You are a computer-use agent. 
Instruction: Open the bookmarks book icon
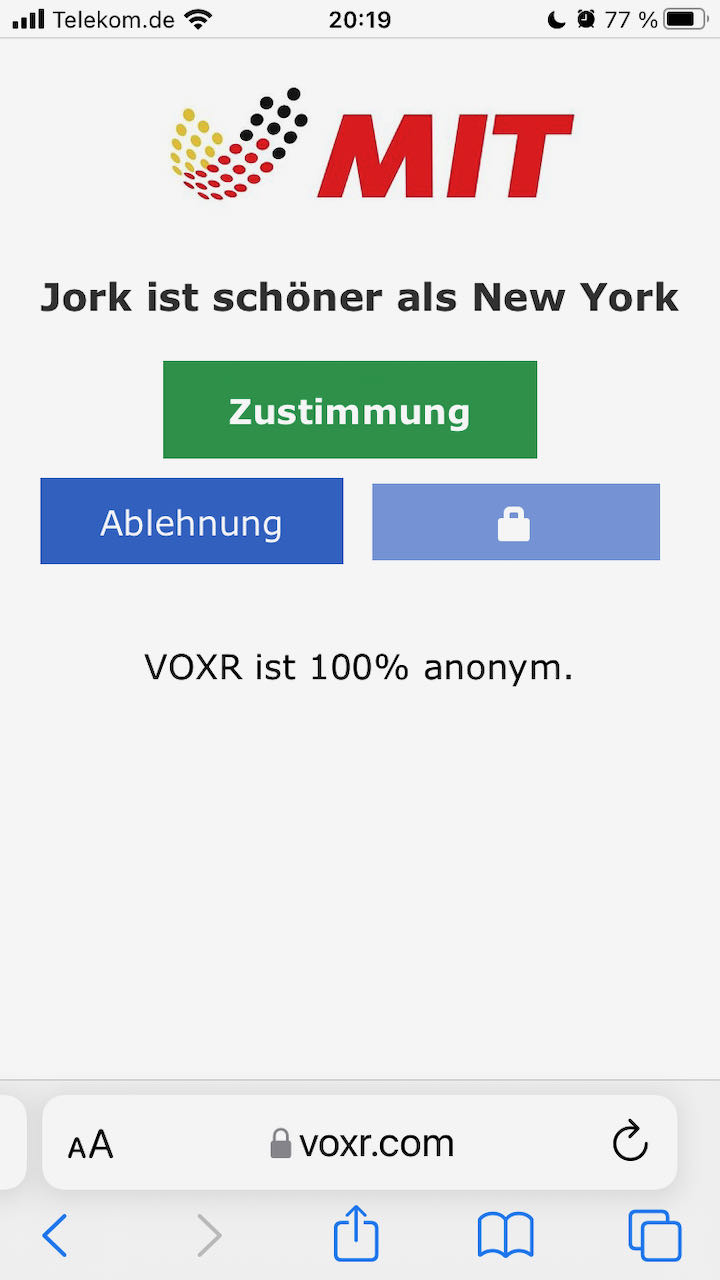[506, 1236]
